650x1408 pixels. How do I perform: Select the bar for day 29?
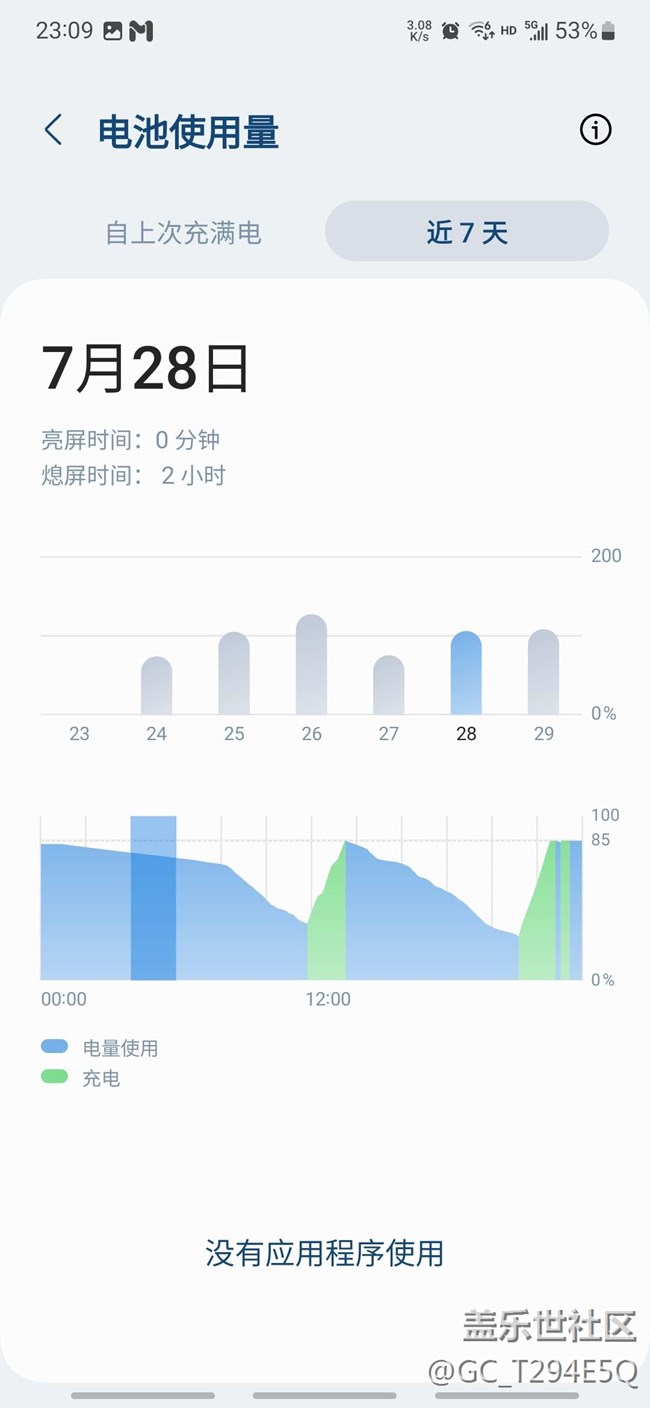(543, 673)
